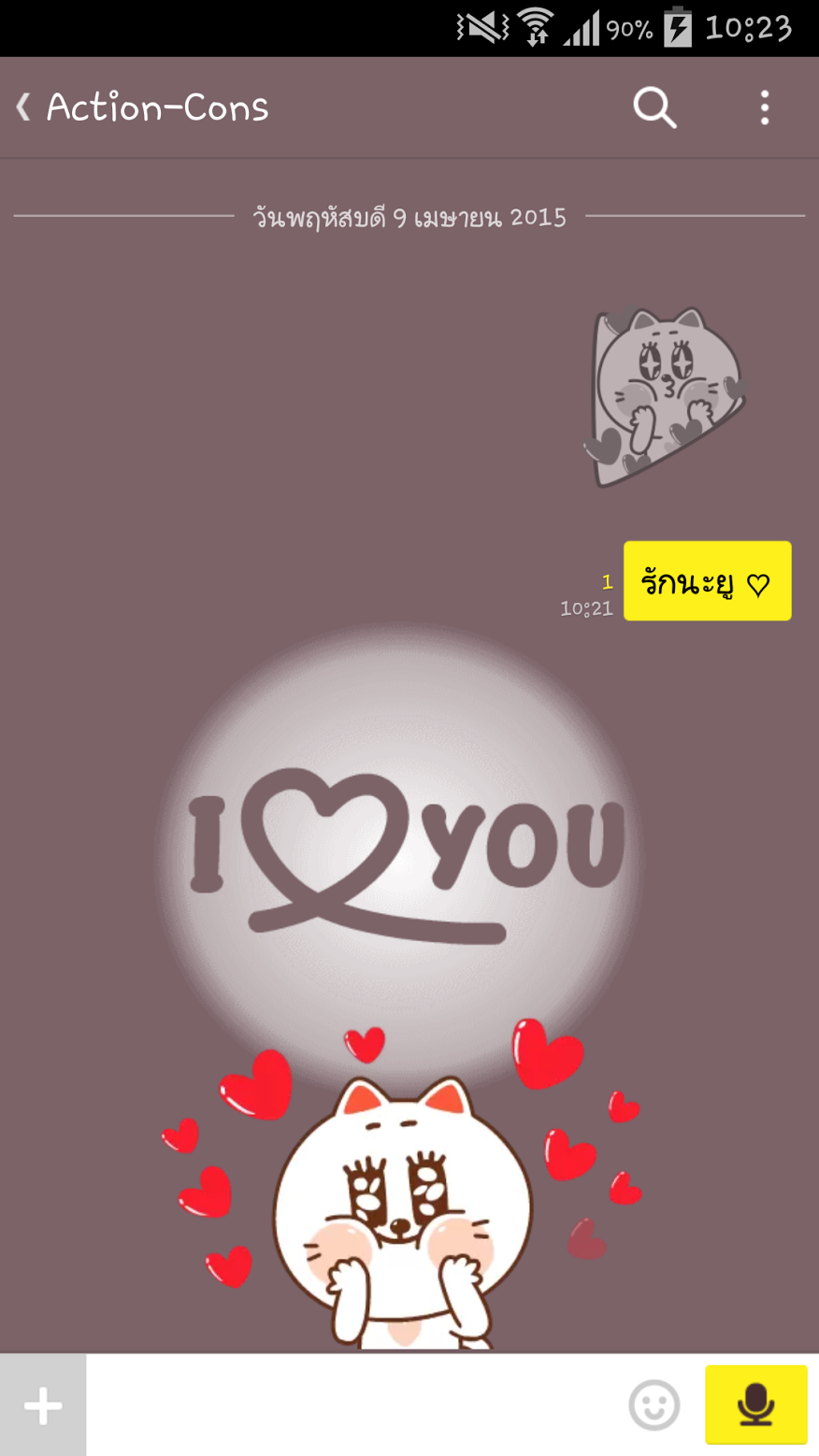Screen dimensions: 819x1456
Task: Open the overflow menu
Action: (x=765, y=107)
